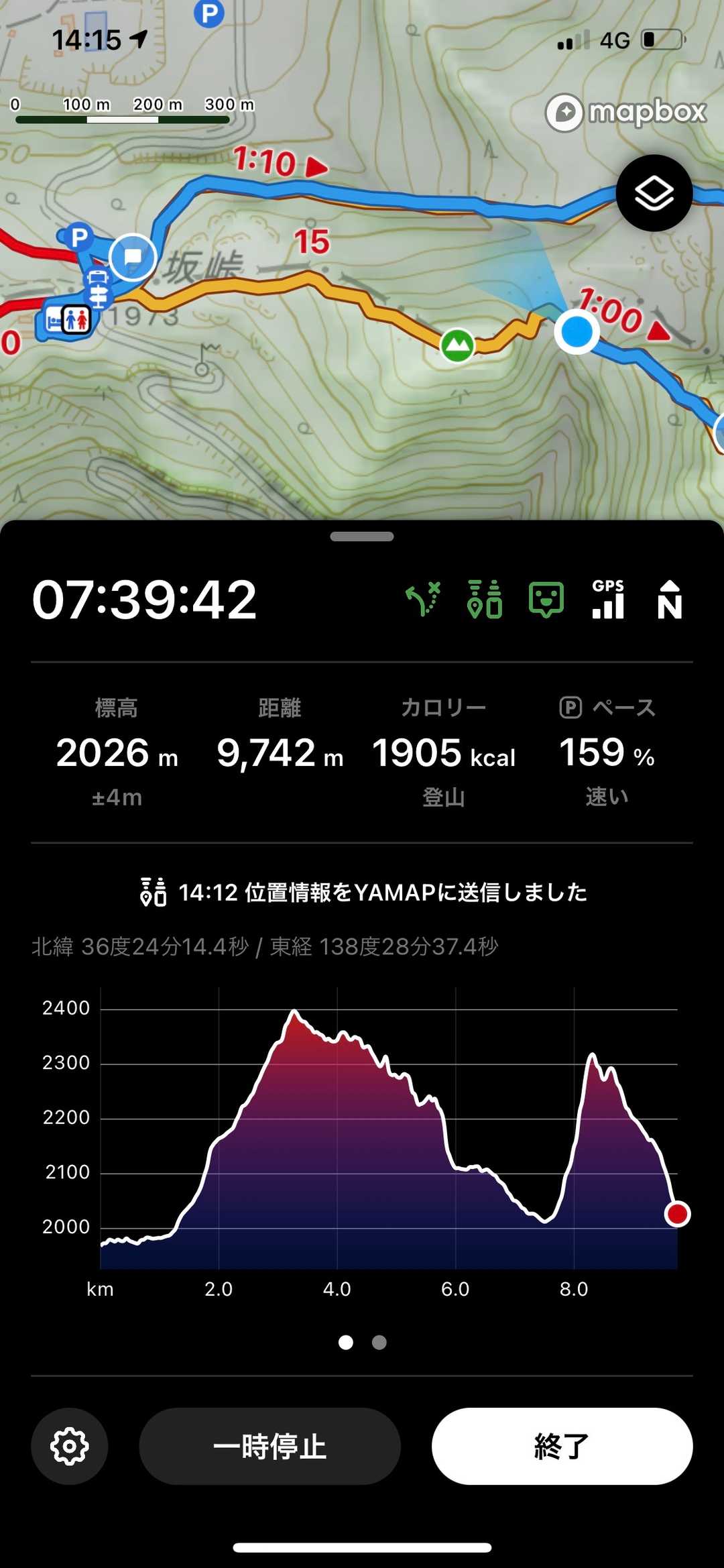Open the location sharing icon
The image size is (724, 1568).
(485, 599)
